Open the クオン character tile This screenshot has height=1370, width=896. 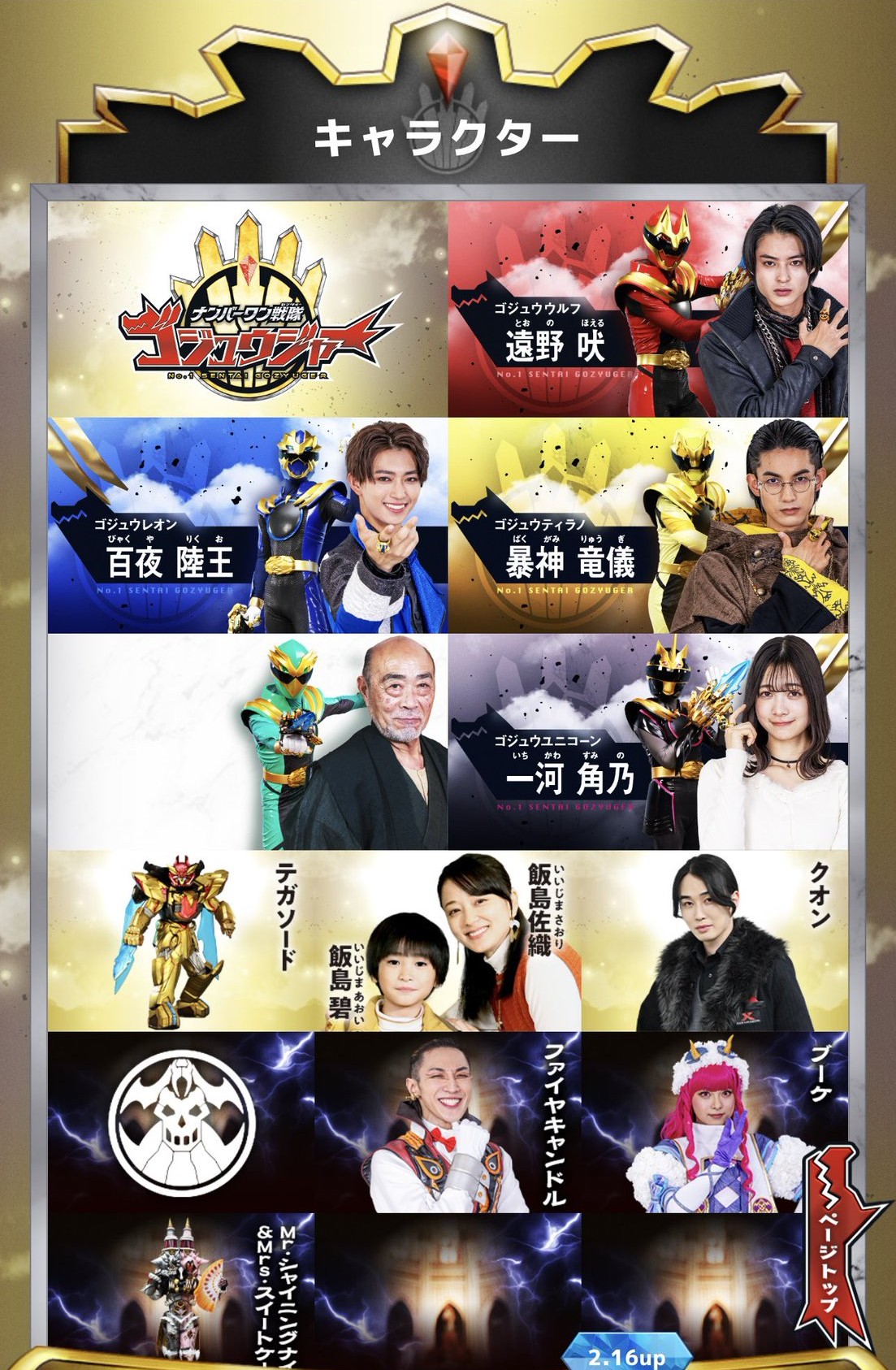tap(714, 941)
